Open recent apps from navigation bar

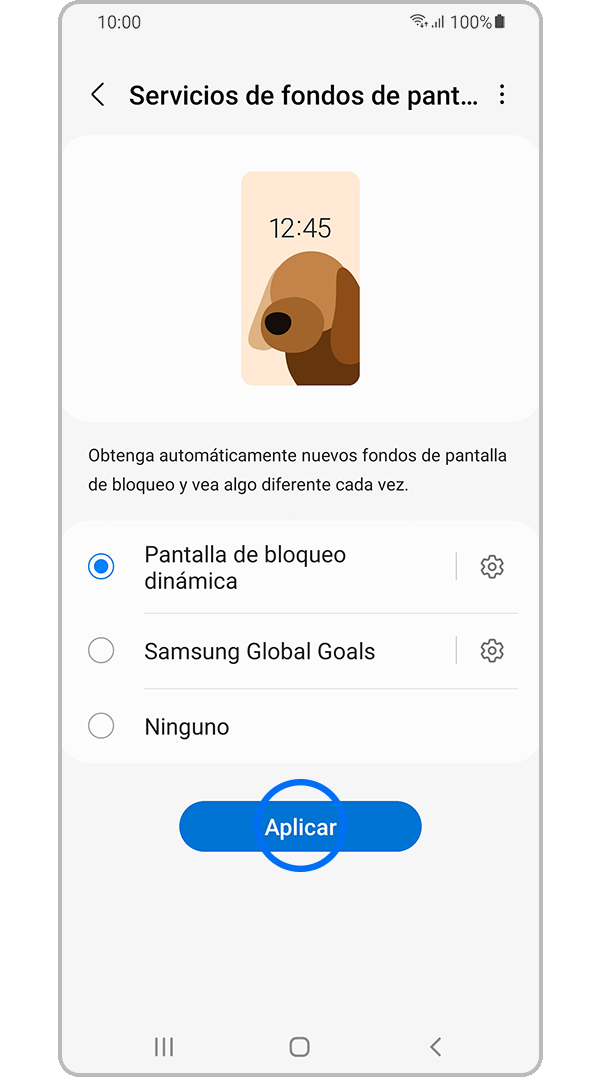point(164,1046)
